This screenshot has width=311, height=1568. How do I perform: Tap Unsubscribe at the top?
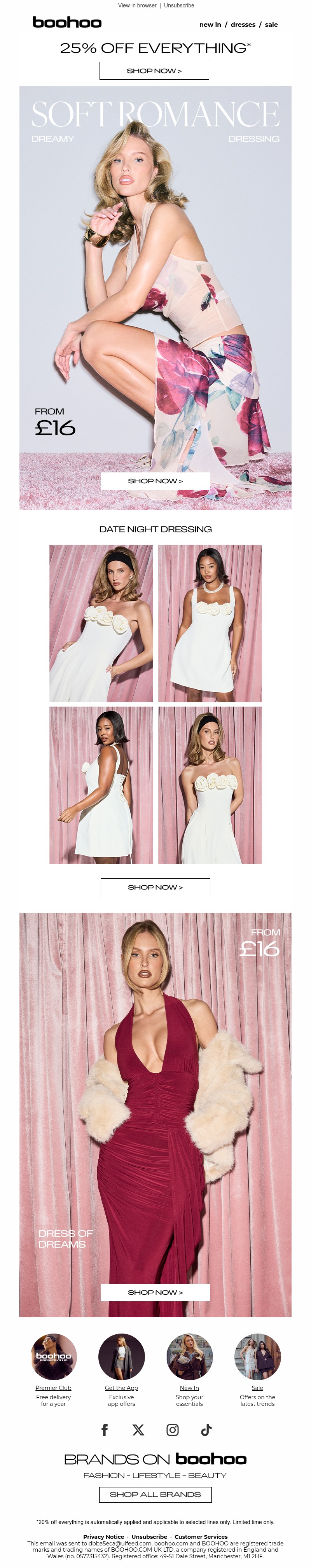[179, 5]
